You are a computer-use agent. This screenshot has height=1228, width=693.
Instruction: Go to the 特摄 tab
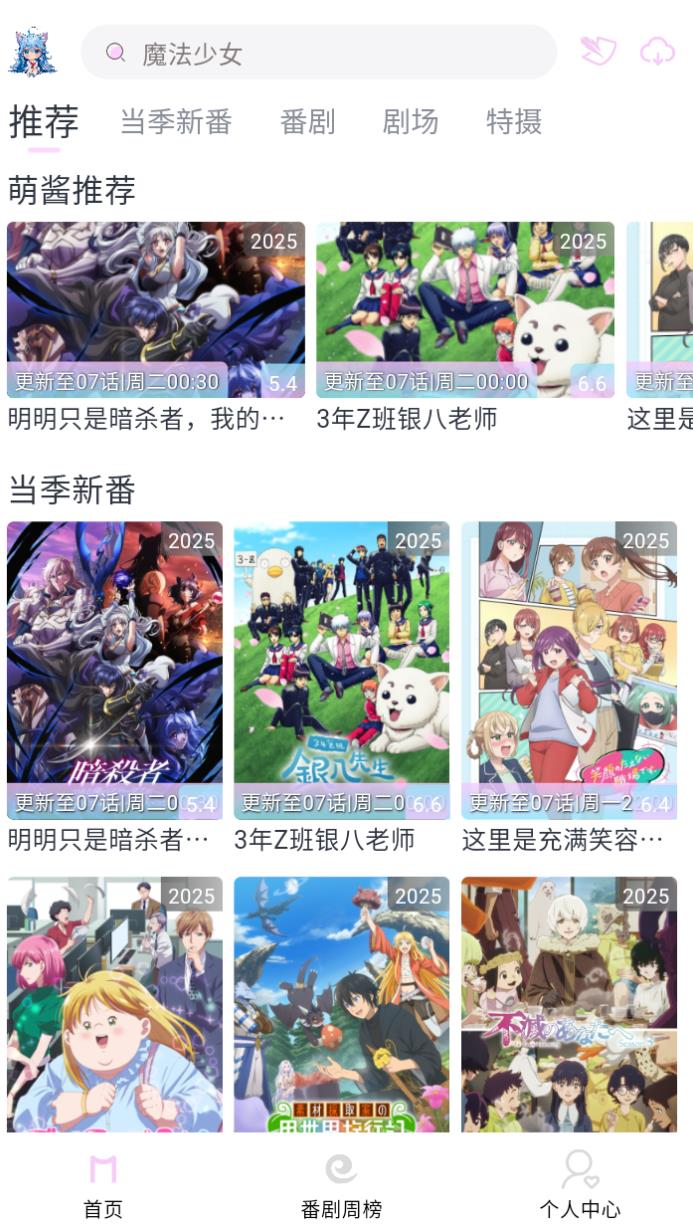click(x=513, y=122)
